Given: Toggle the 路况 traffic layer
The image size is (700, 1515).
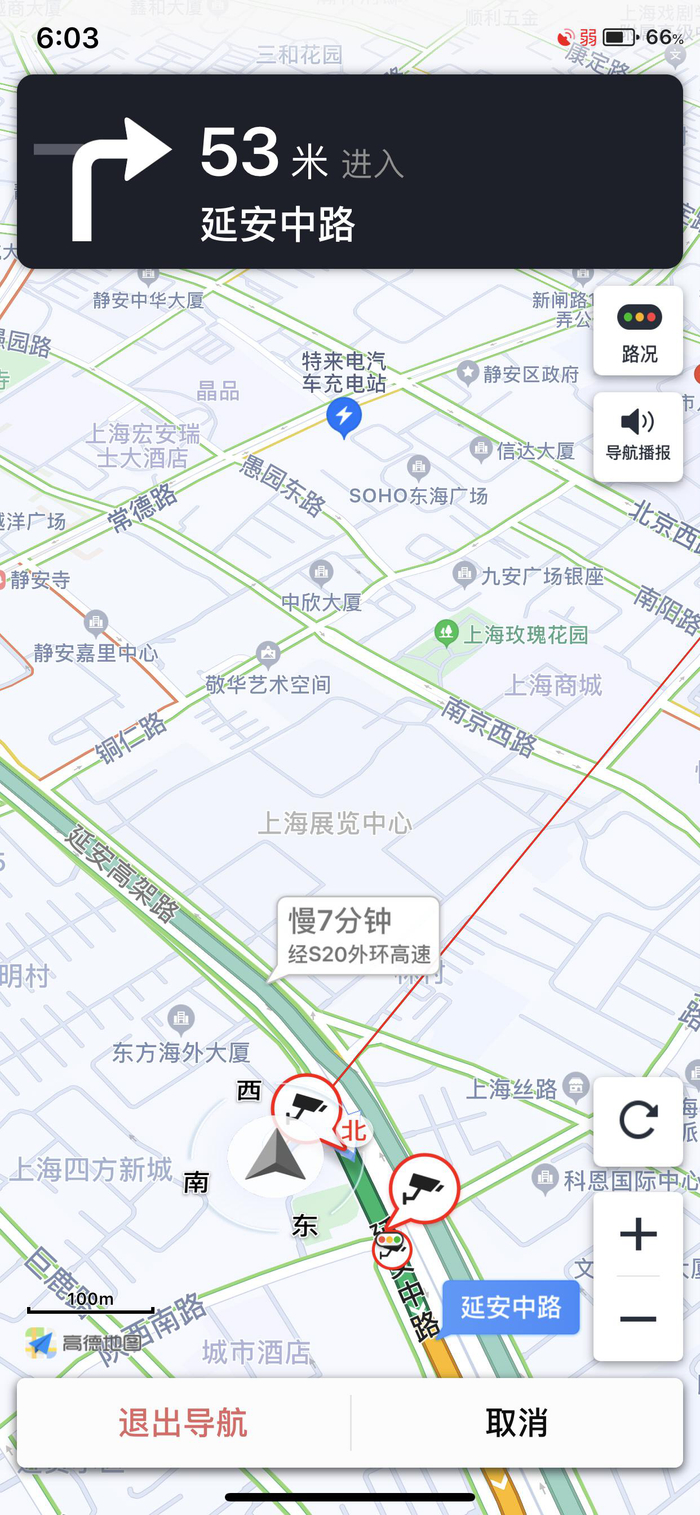Looking at the screenshot, I should (x=638, y=331).
